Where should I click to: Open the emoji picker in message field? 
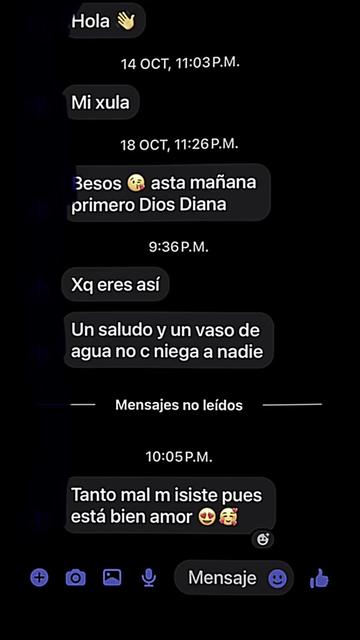(x=278, y=578)
